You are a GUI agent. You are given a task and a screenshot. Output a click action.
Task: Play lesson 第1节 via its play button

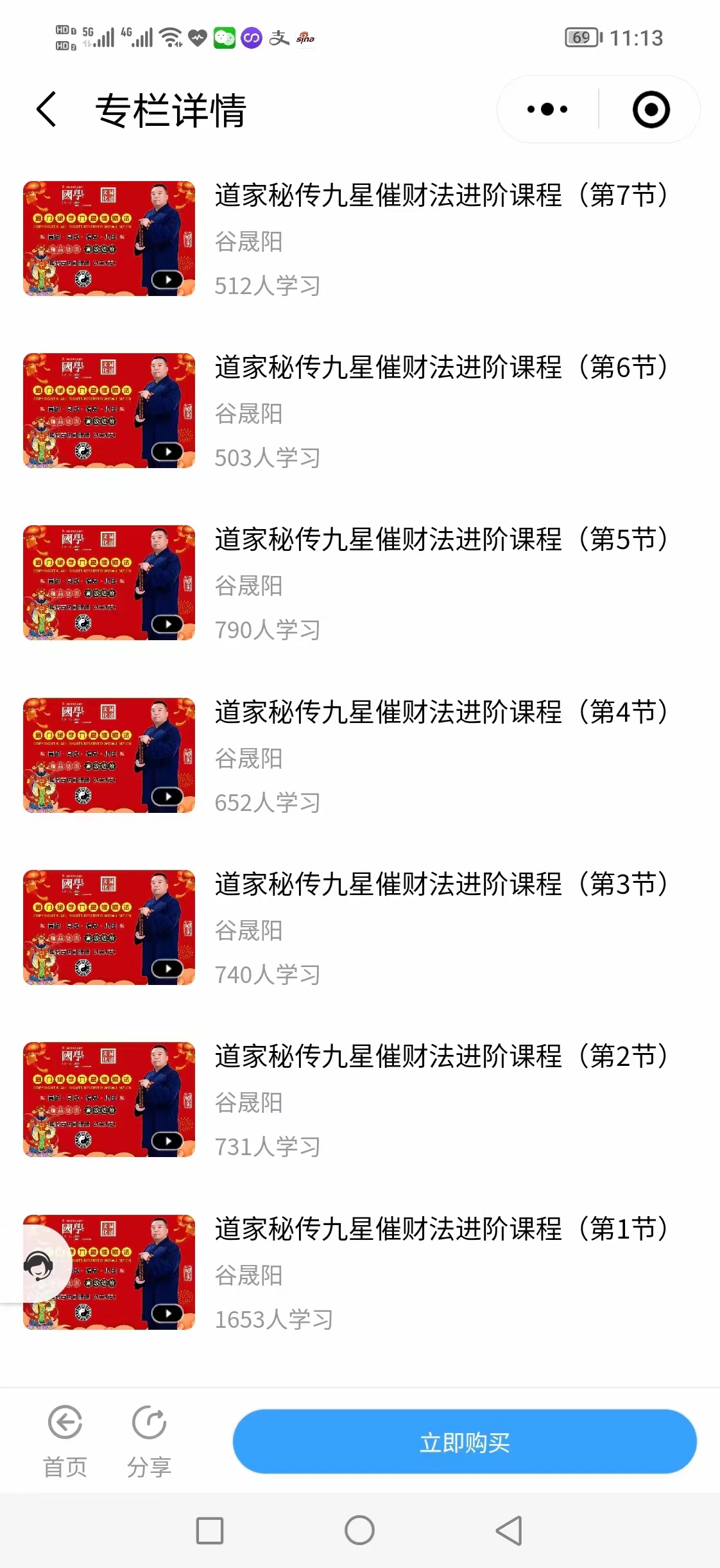coord(168,1313)
